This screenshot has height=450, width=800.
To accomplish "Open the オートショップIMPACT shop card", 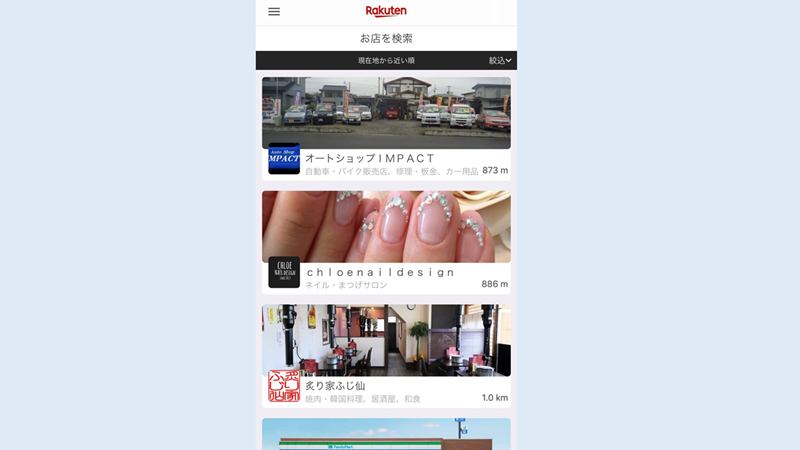I will (x=386, y=128).
